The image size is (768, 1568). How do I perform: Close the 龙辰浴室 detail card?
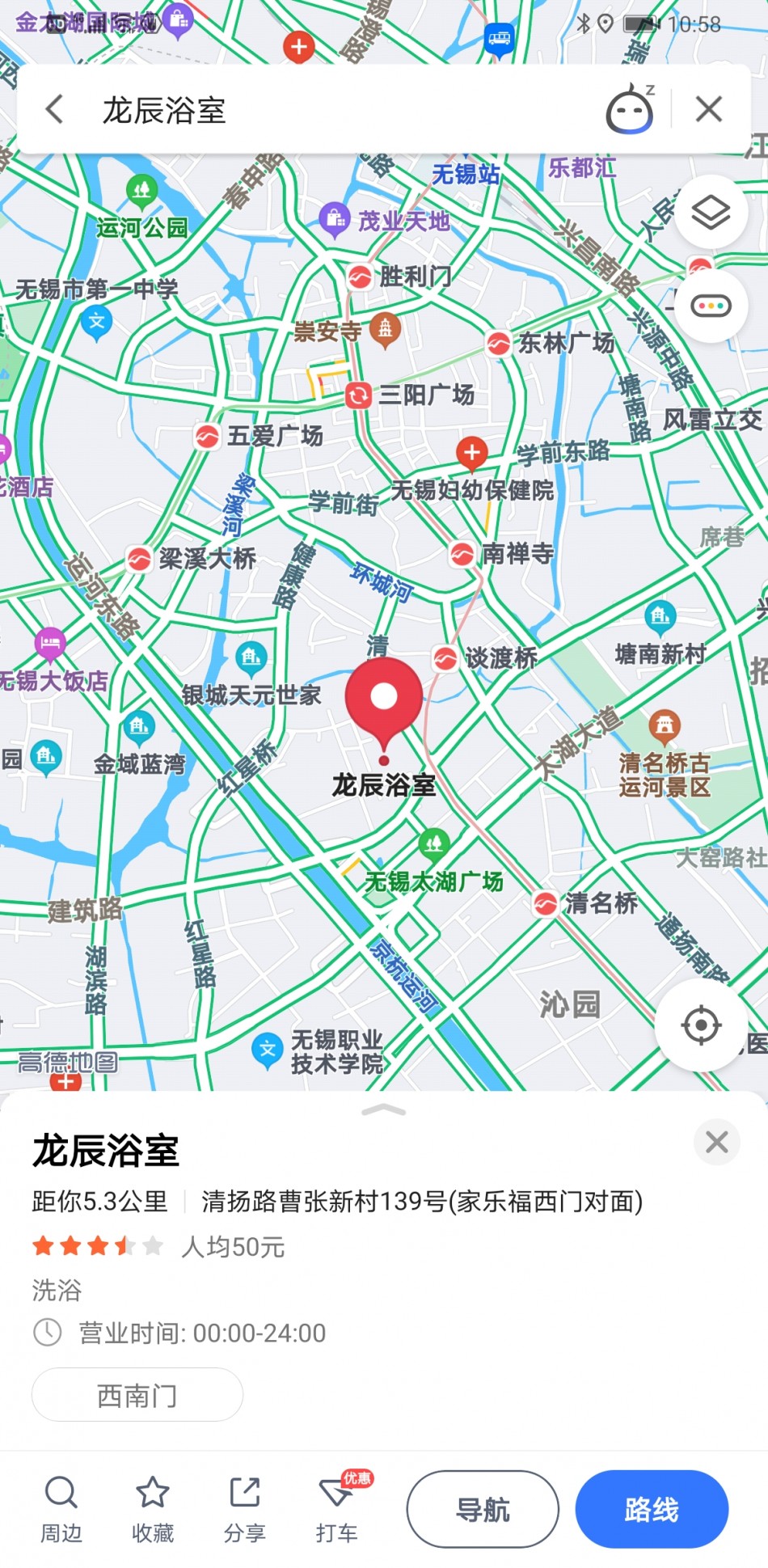pos(716,1142)
